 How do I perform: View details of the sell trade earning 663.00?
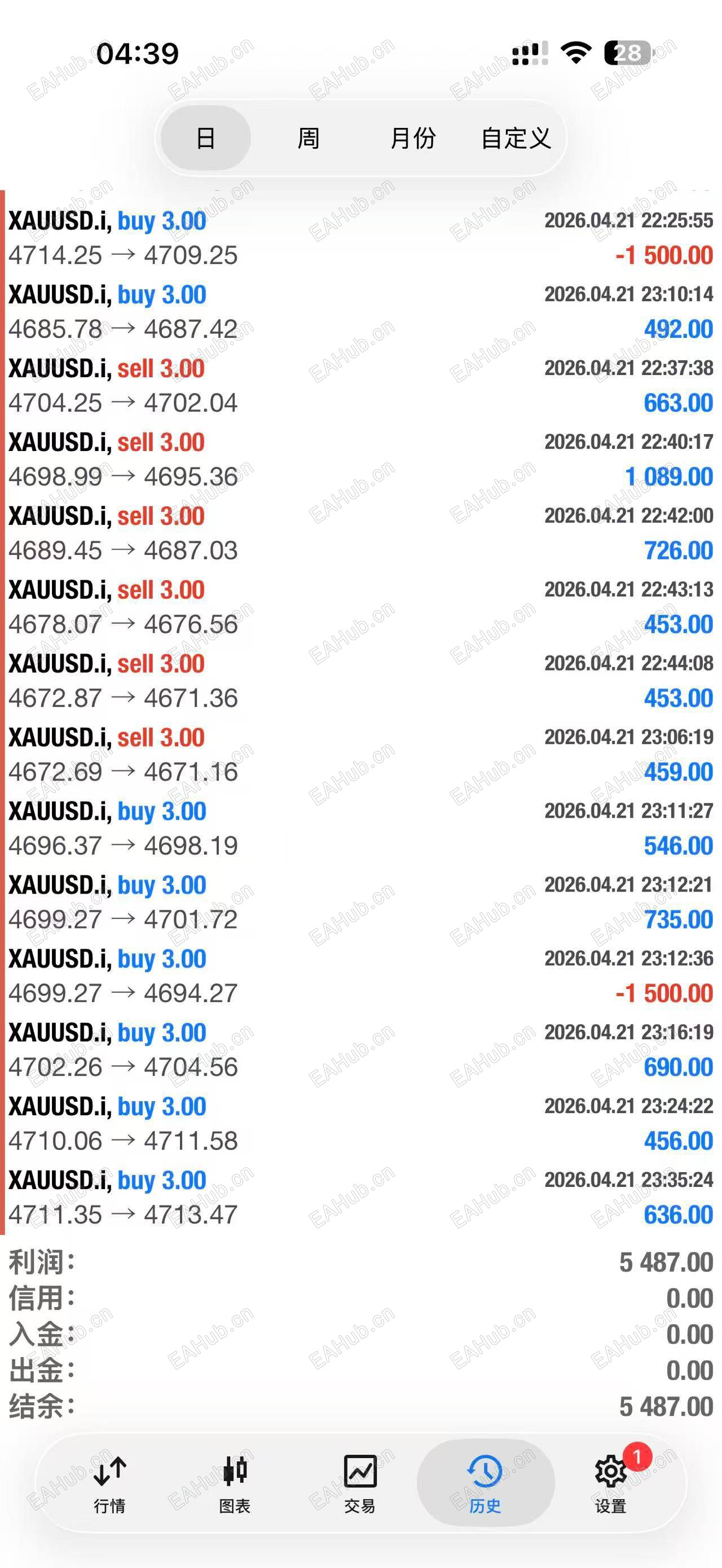[360, 385]
